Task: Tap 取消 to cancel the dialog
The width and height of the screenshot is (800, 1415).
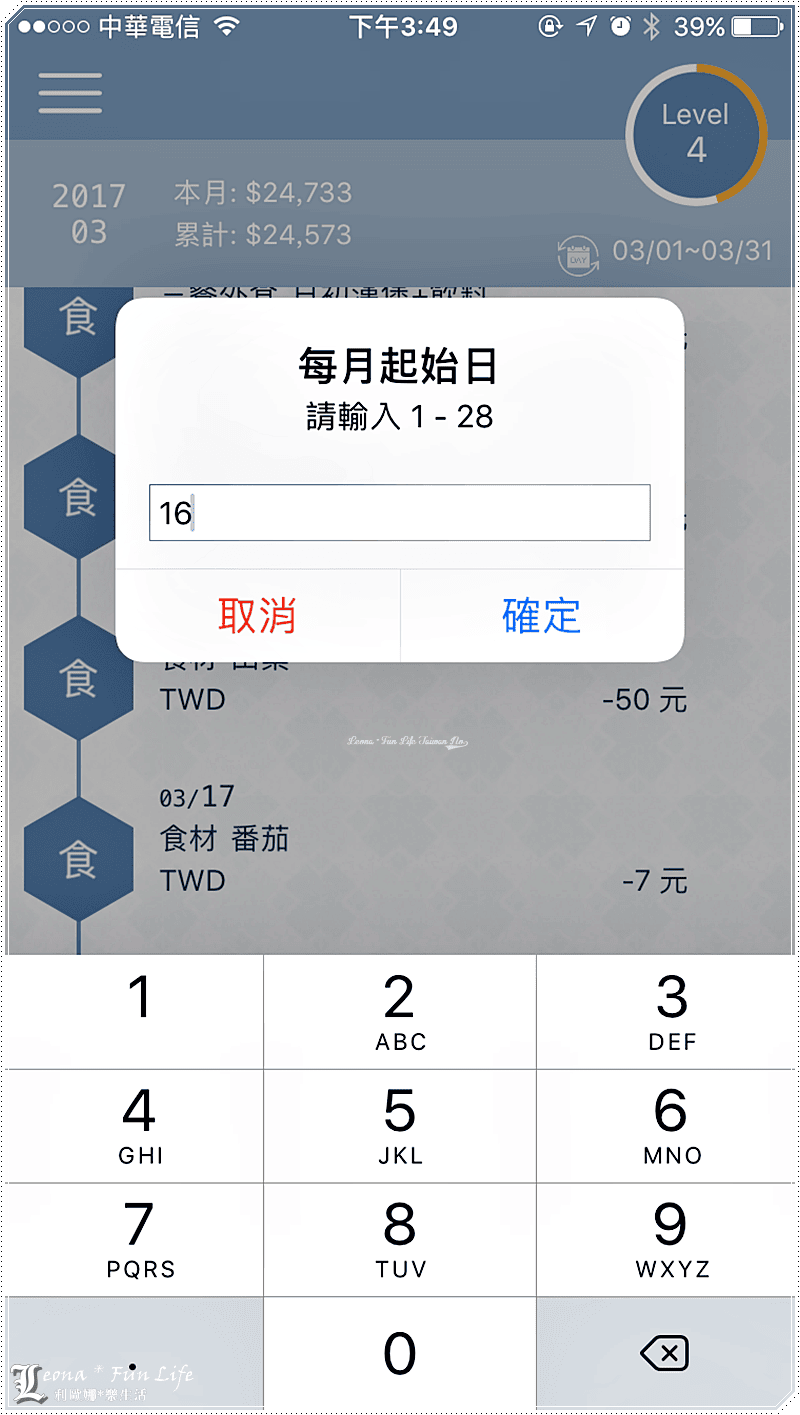Action: pos(257,616)
